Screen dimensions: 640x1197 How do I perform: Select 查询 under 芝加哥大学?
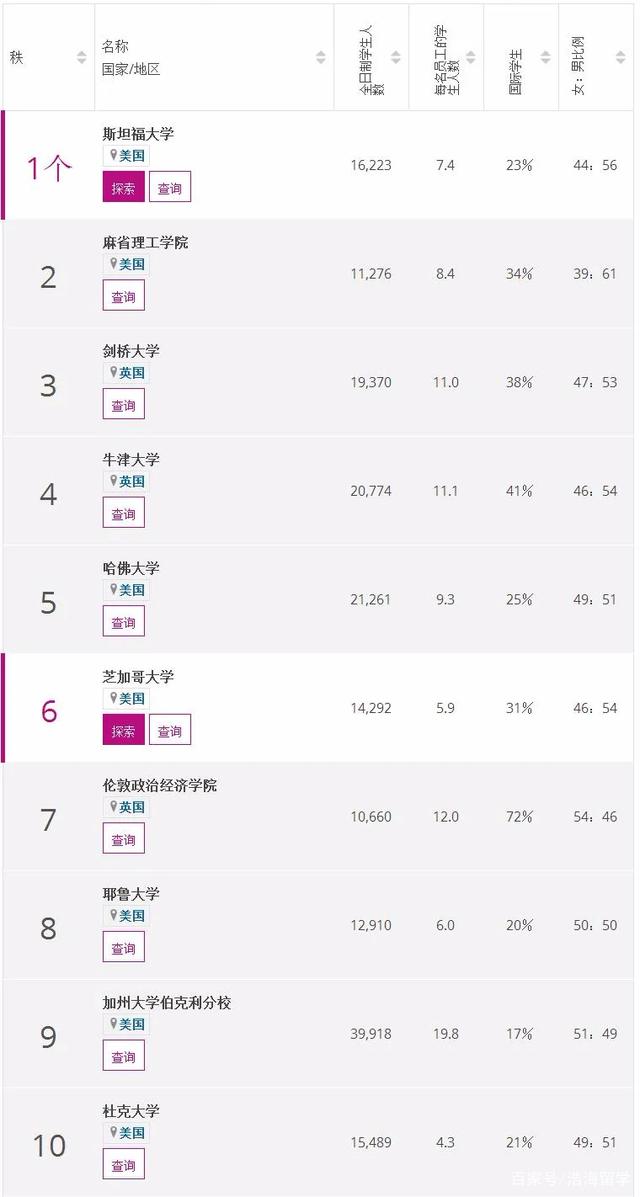(170, 730)
